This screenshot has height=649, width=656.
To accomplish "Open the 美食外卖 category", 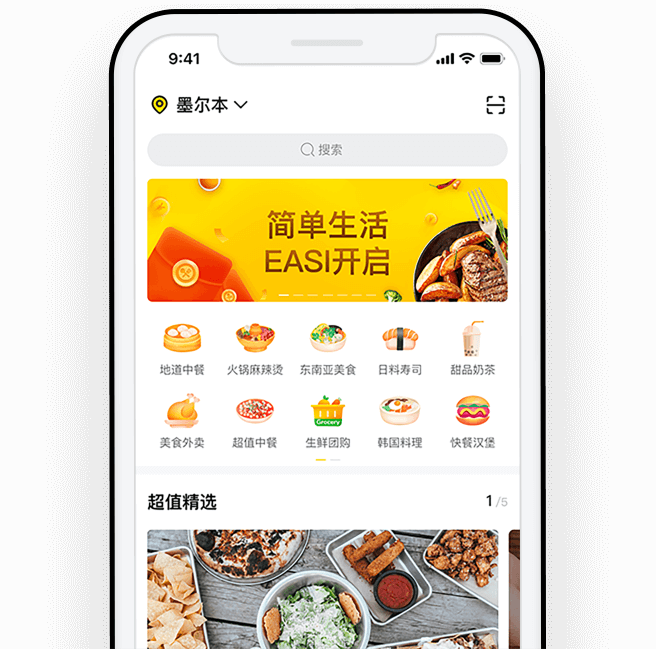I will coord(182,421).
